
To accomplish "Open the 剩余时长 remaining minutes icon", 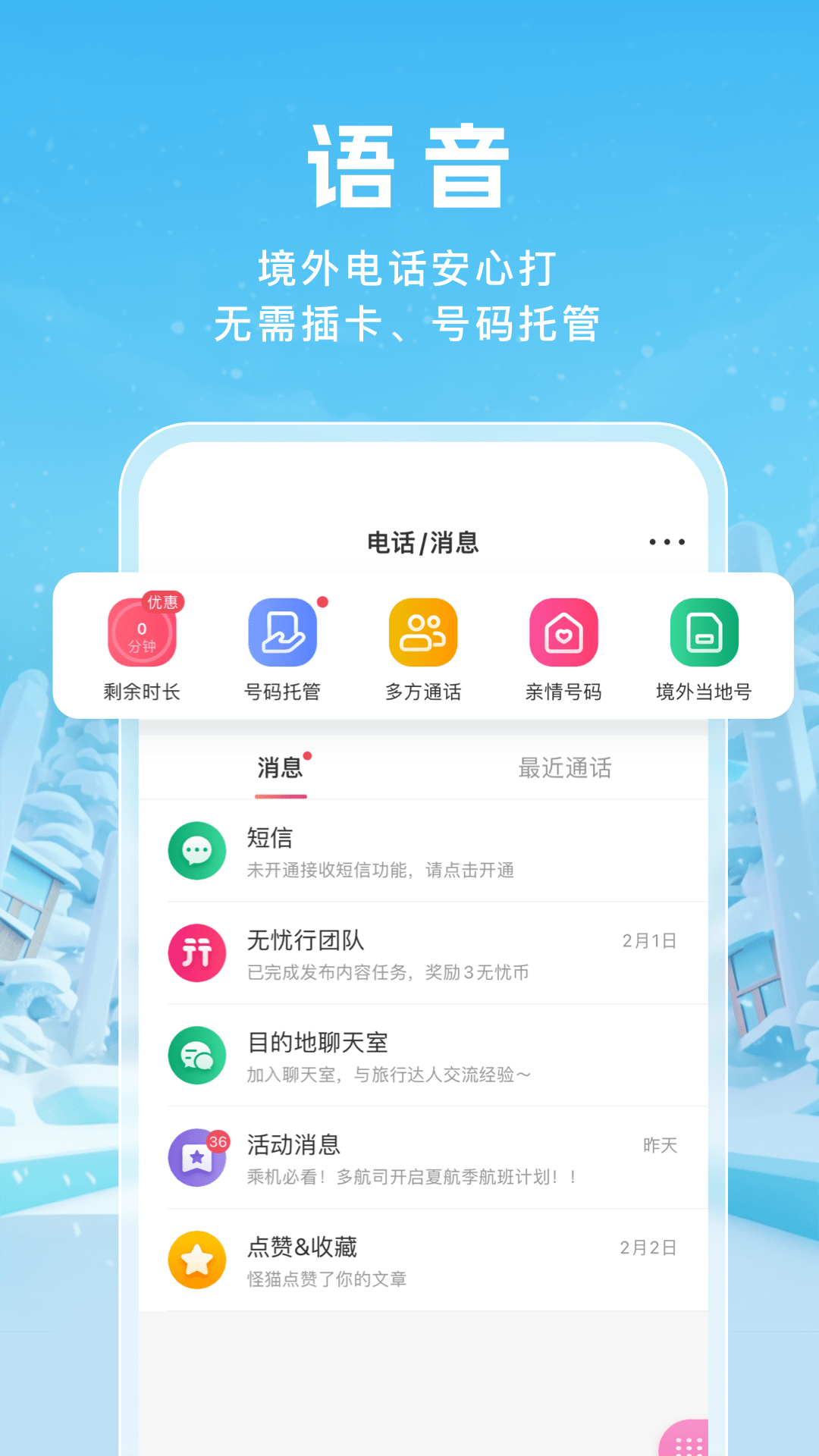I will point(143,633).
